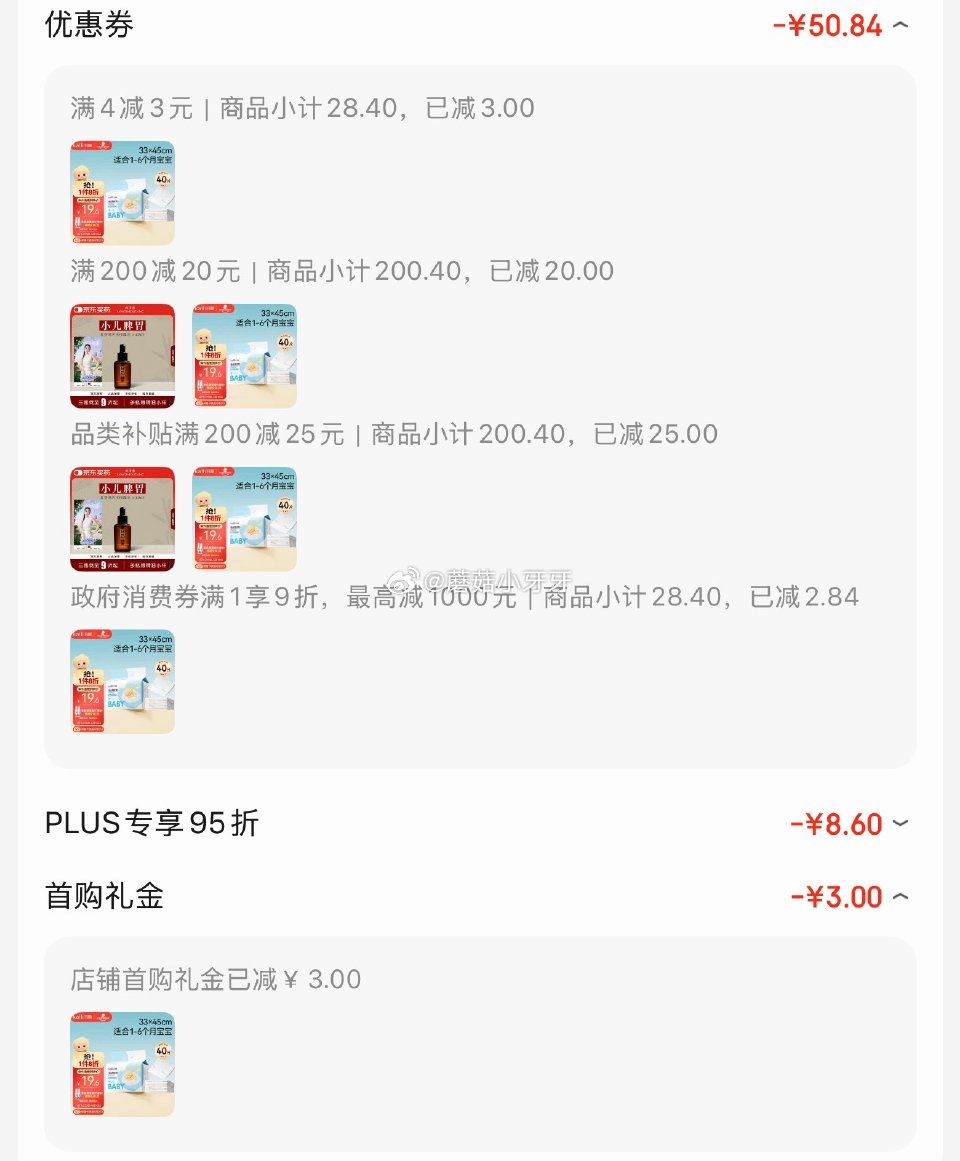Click the 满200减20元 coupon description

pos(340,270)
